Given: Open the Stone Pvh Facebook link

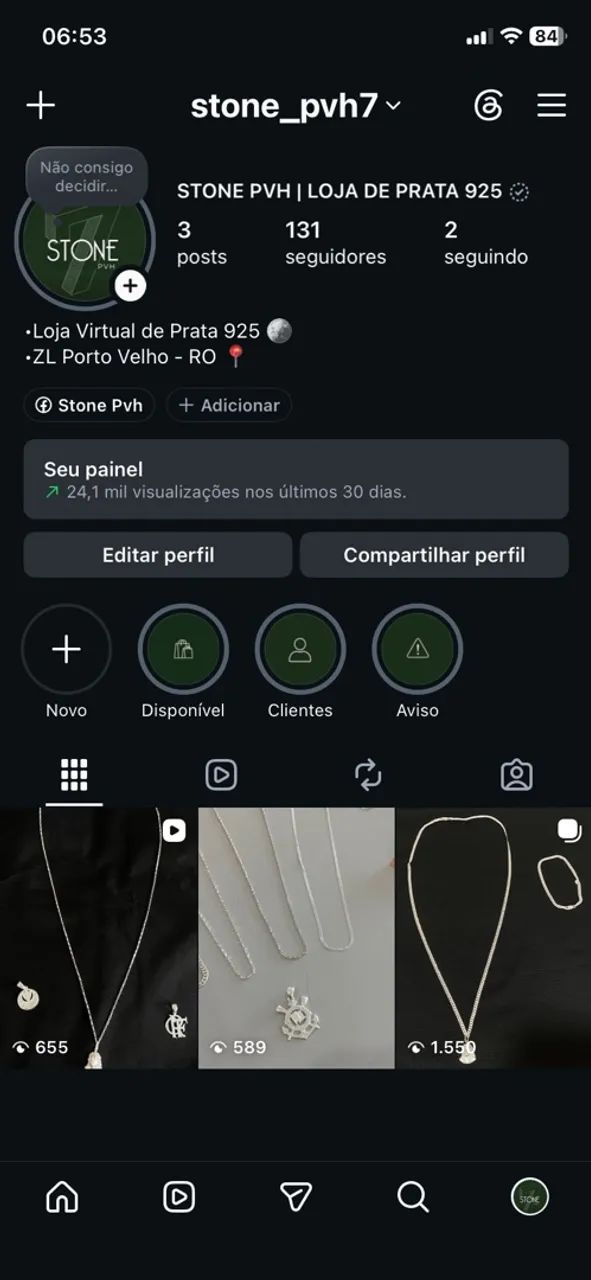Looking at the screenshot, I should tap(89, 405).
